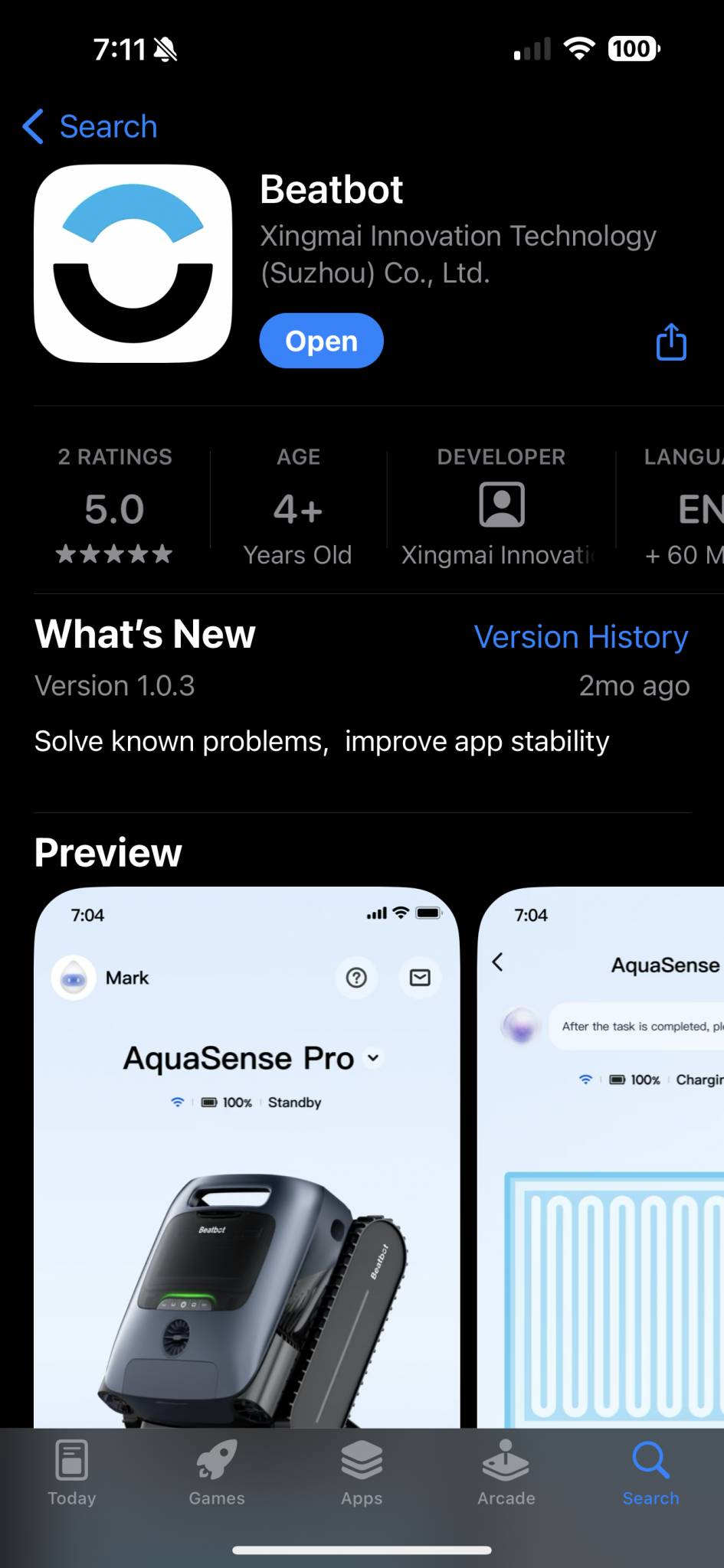Tap the back chevron in the second preview
724x1568 pixels.
coord(497,962)
